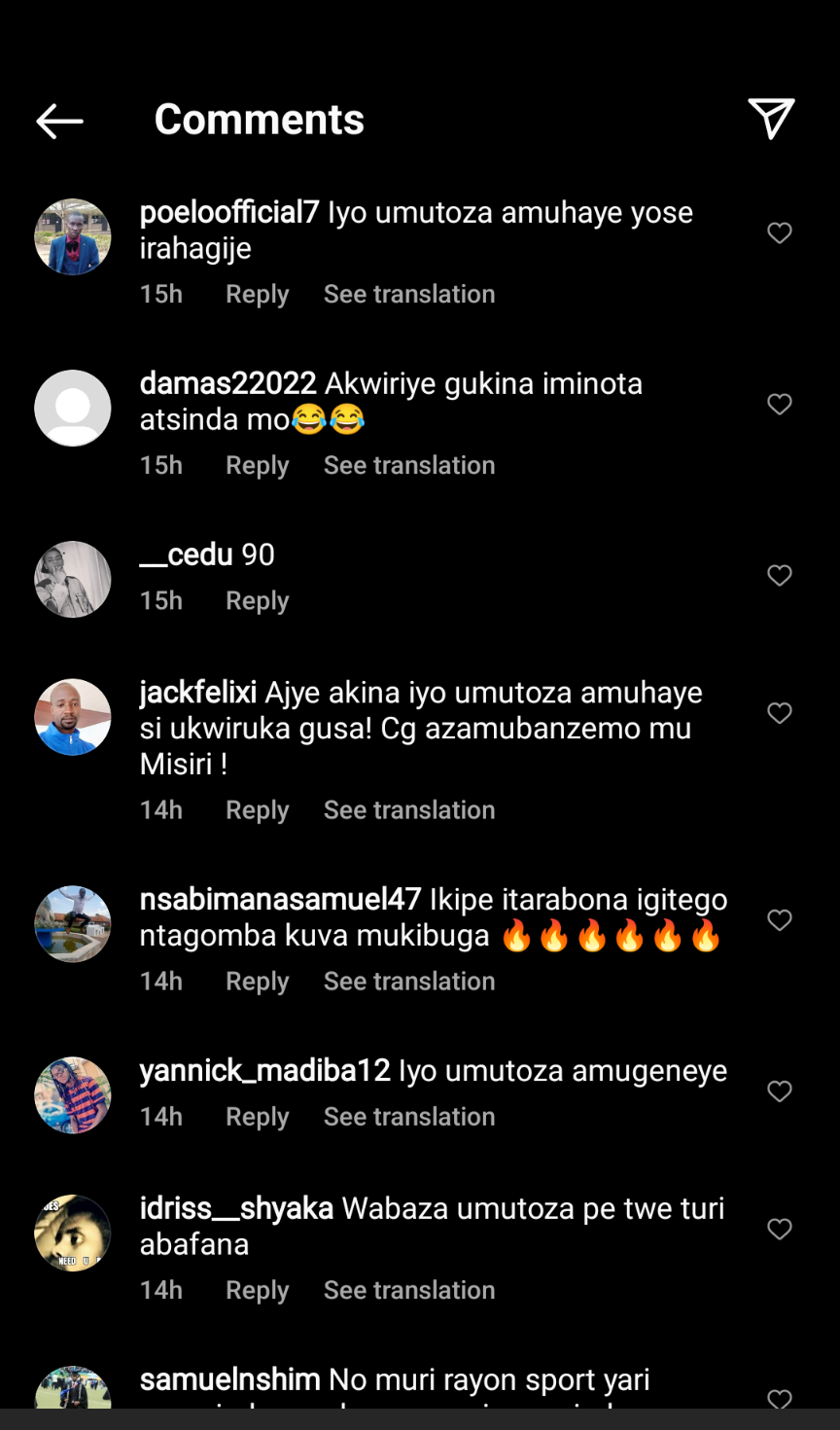The width and height of the screenshot is (840, 1430).
Task: Like jackfelixi's comment
Action: (x=780, y=714)
